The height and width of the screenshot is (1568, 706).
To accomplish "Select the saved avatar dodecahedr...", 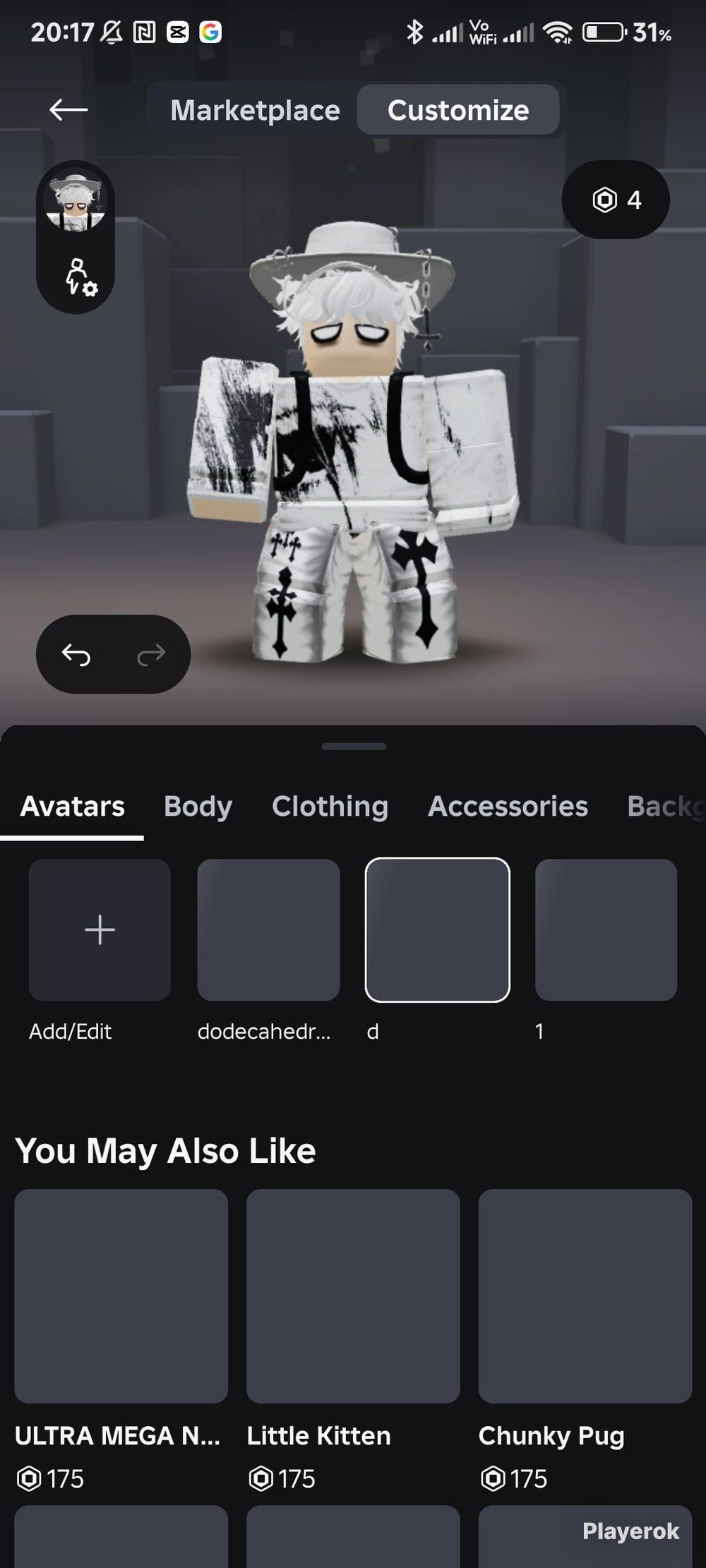I will 268,929.
